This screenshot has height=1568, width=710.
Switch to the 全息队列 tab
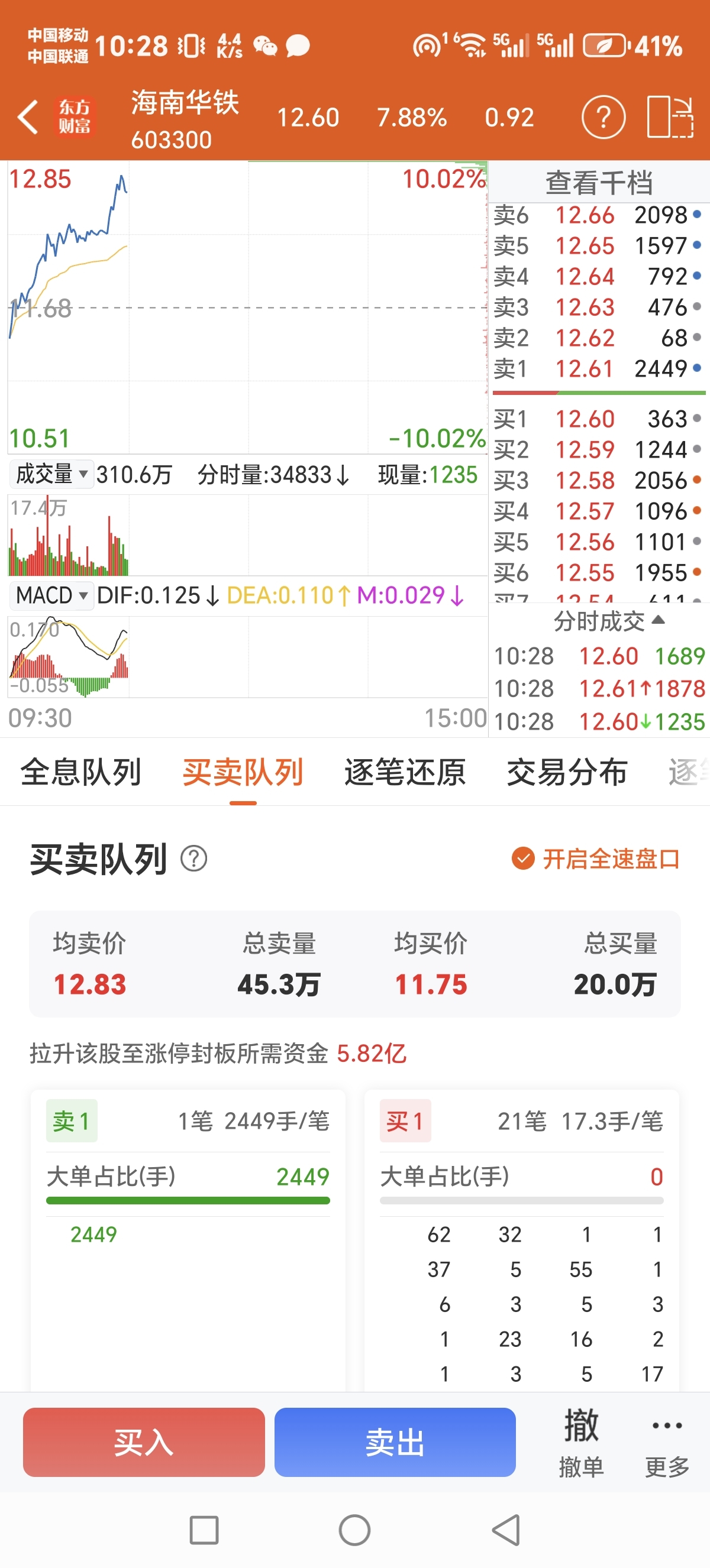(80, 772)
